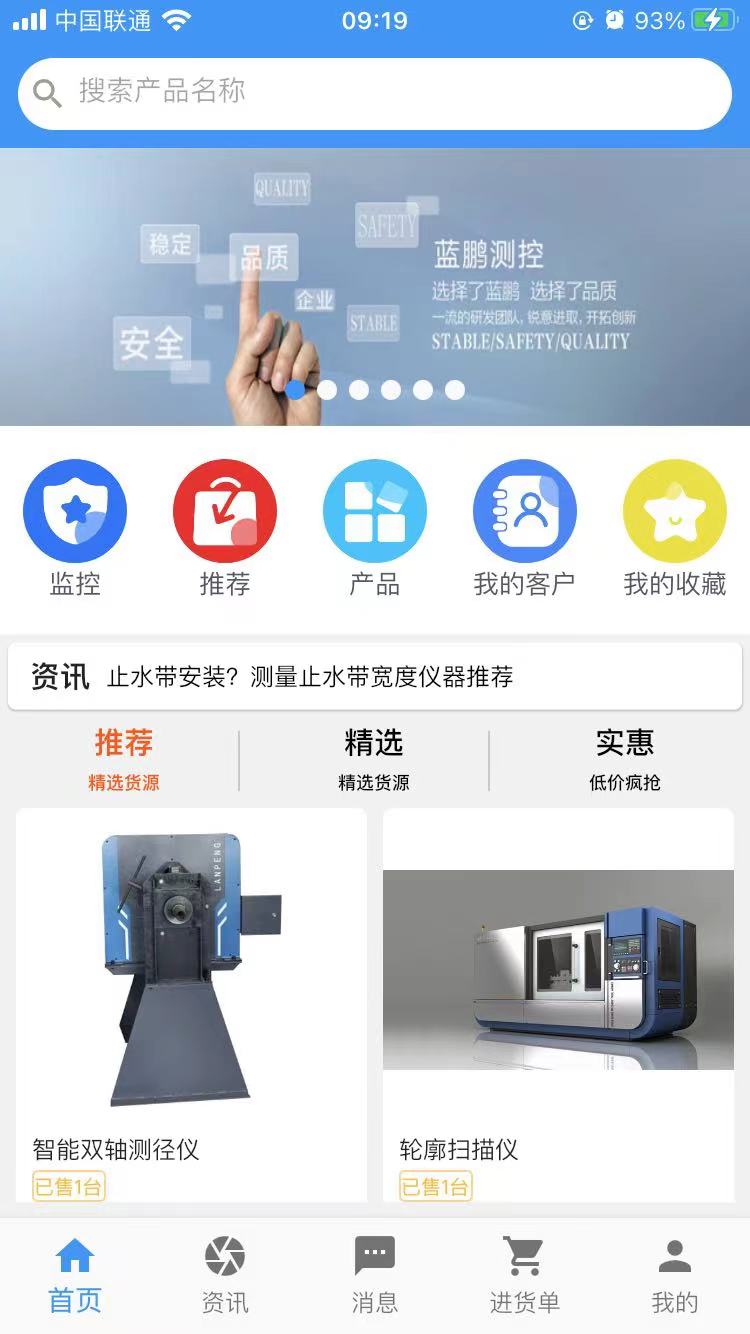
Task: Open the 监控 (monitoring) icon
Action: [75, 510]
